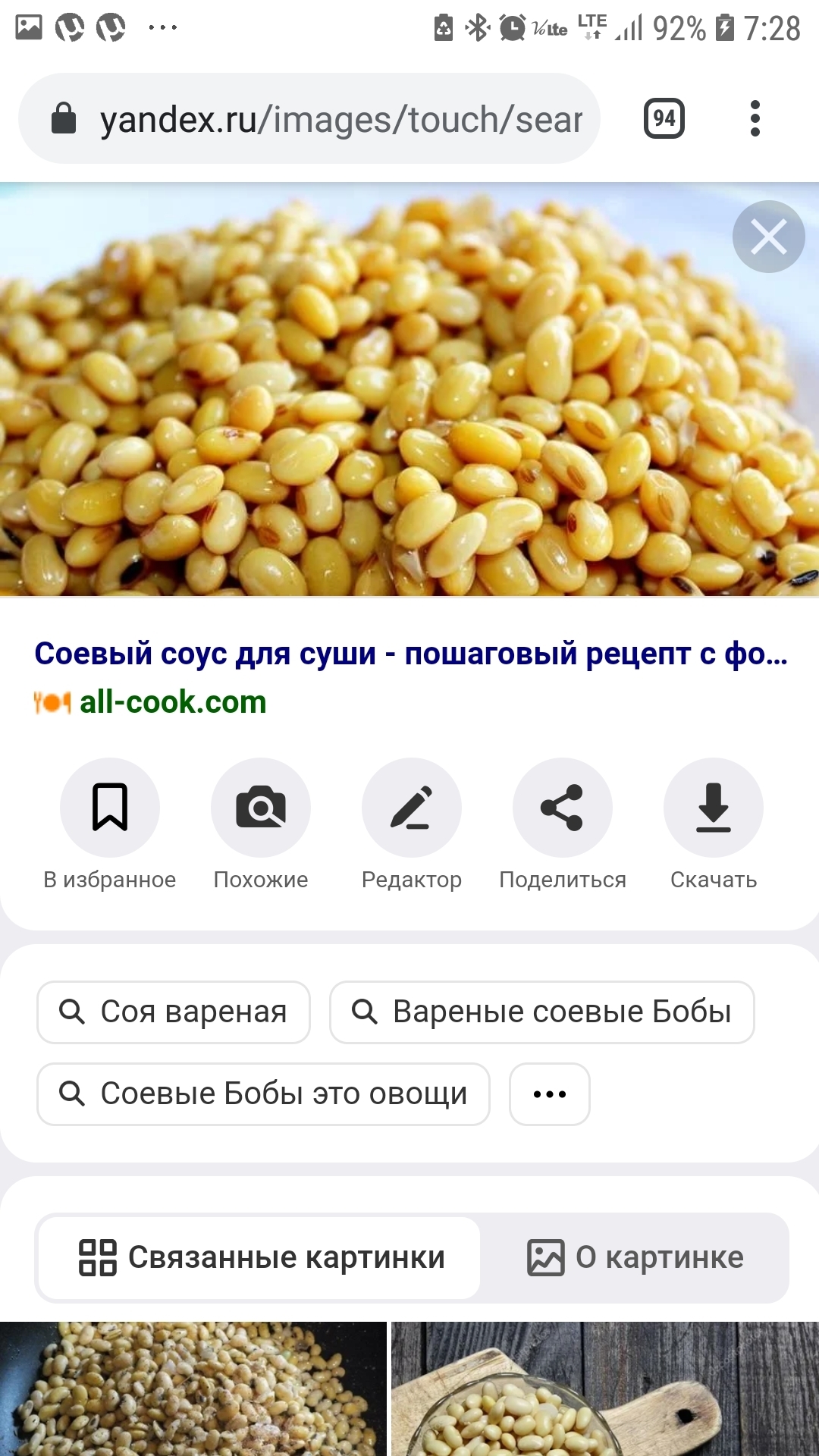This screenshot has width=819, height=1456.
Task: Download the image with Скачать
Action: click(x=713, y=807)
